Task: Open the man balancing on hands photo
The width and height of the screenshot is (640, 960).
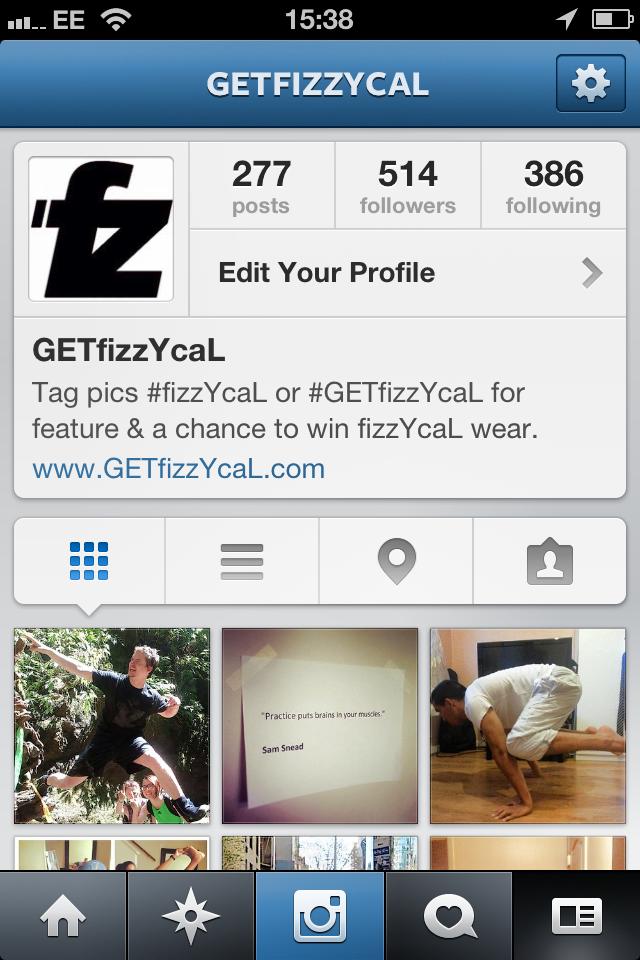Action: (x=528, y=726)
